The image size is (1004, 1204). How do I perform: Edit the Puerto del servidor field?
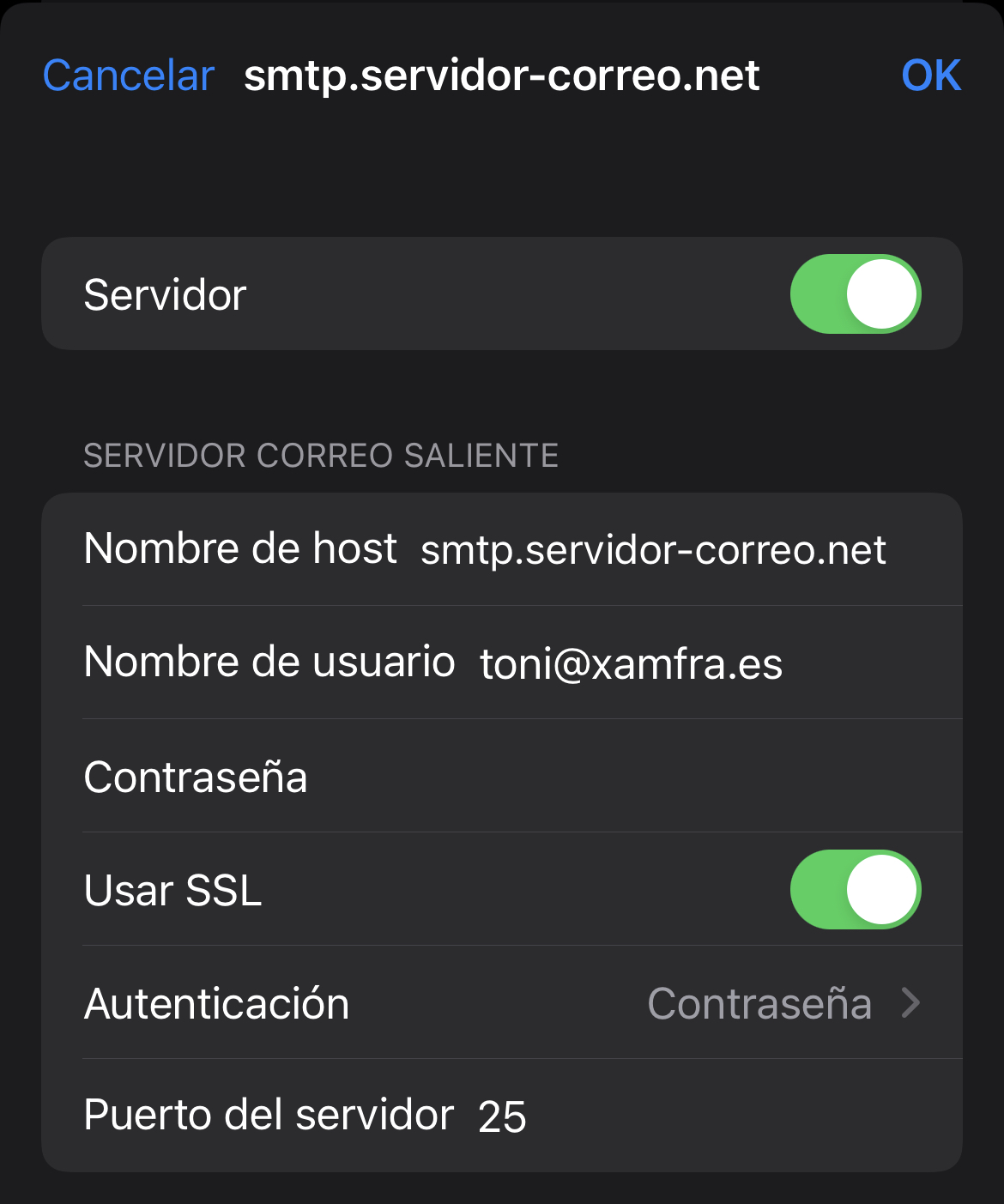pos(502,1116)
